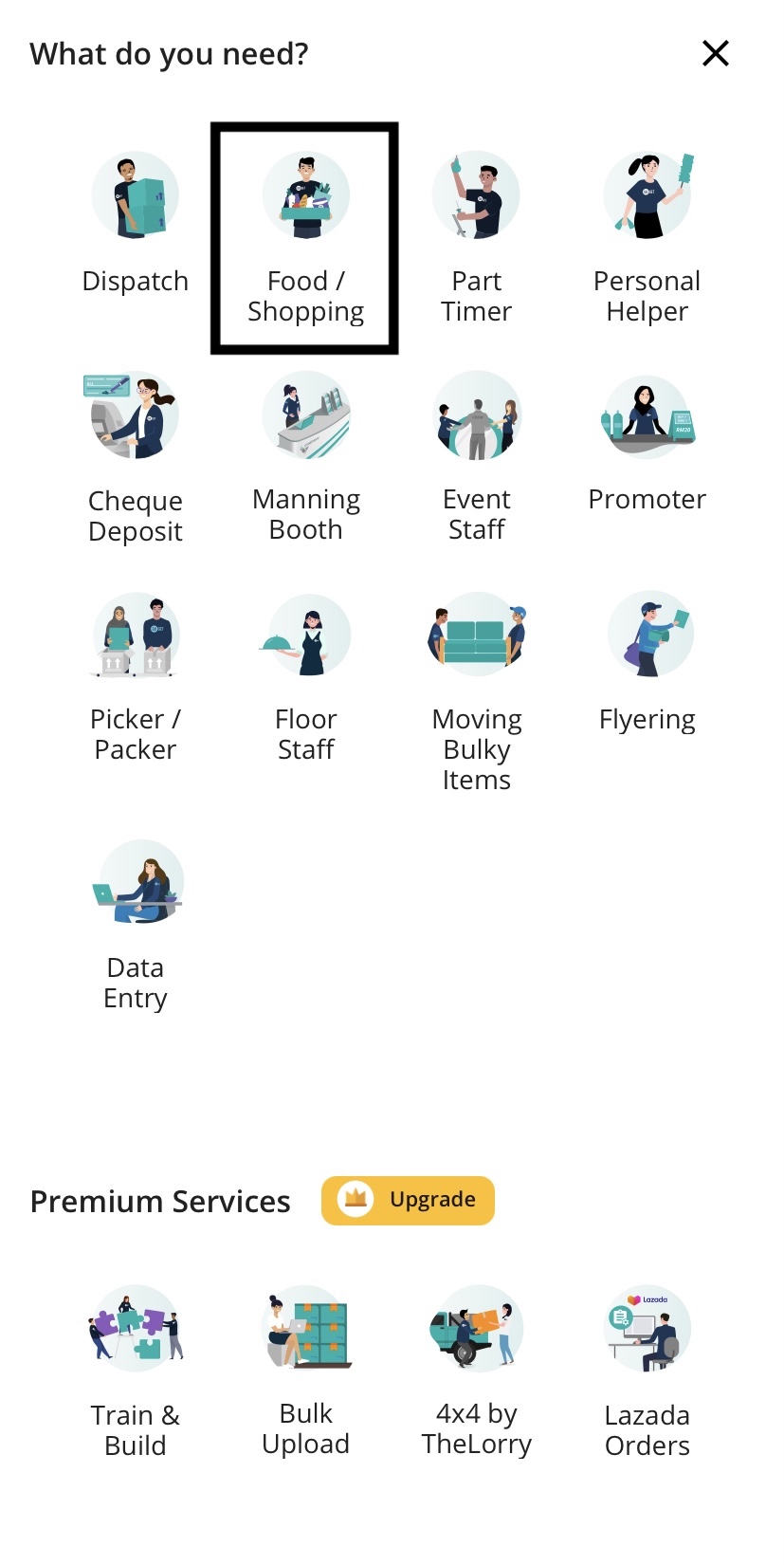The width and height of the screenshot is (784, 1565).
Task: Tap the Upgrade button for Premium Services
Action: pos(408,1201)
